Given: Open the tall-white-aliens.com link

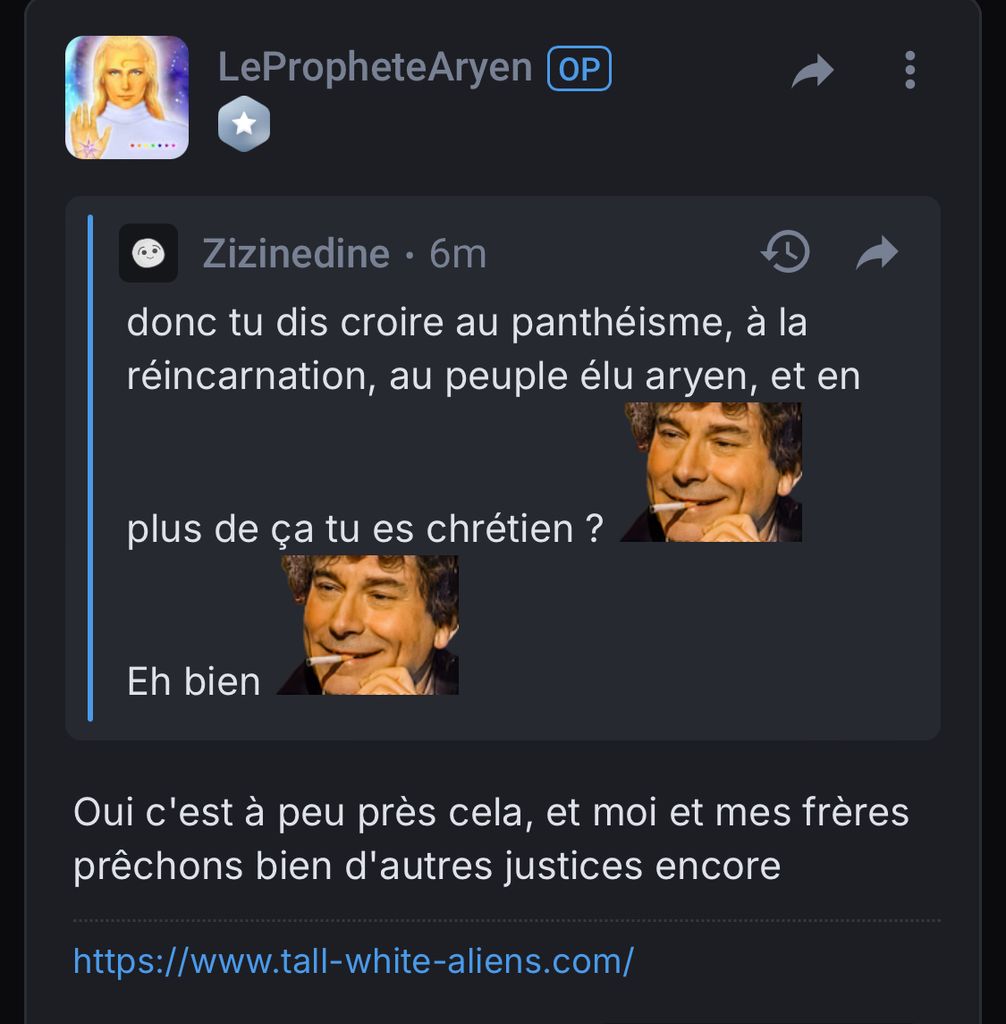Looking at the screenshot, I should [353, 961].
